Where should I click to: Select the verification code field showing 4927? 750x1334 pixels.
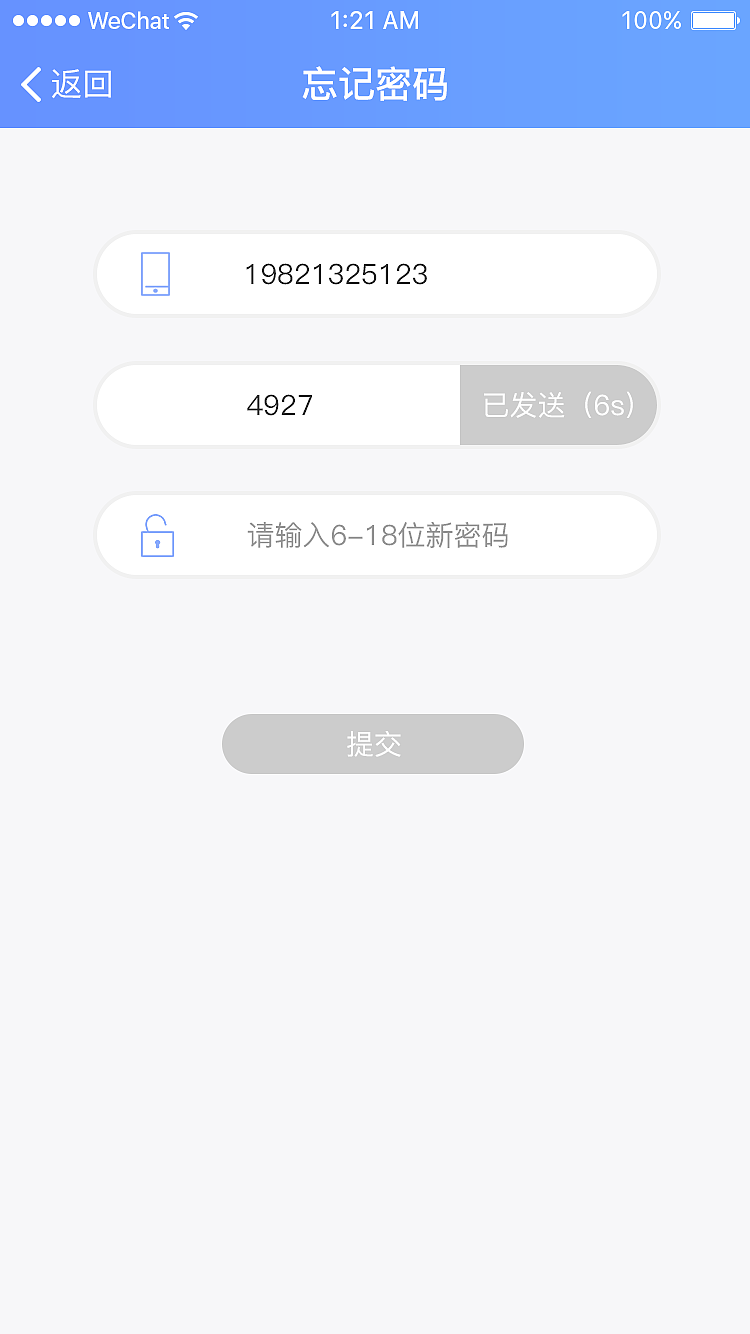(x=278, y=405)
